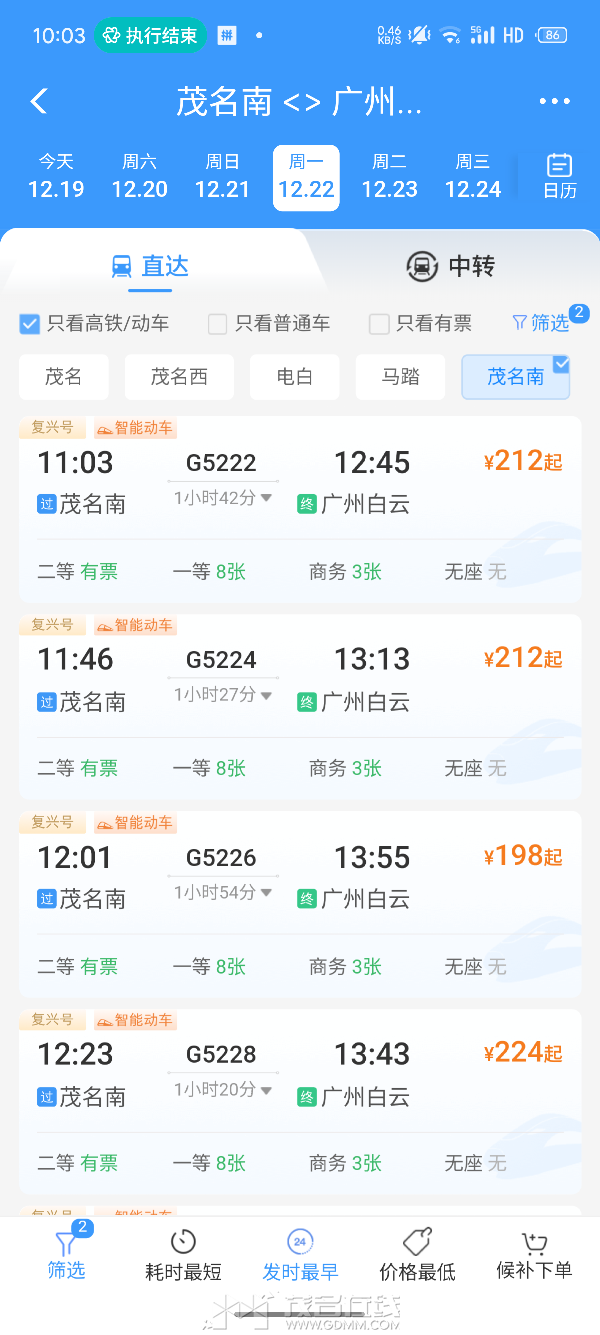Deselect the 茂名南 station chip
600x1335 pixels.
[x=515, y=376]
